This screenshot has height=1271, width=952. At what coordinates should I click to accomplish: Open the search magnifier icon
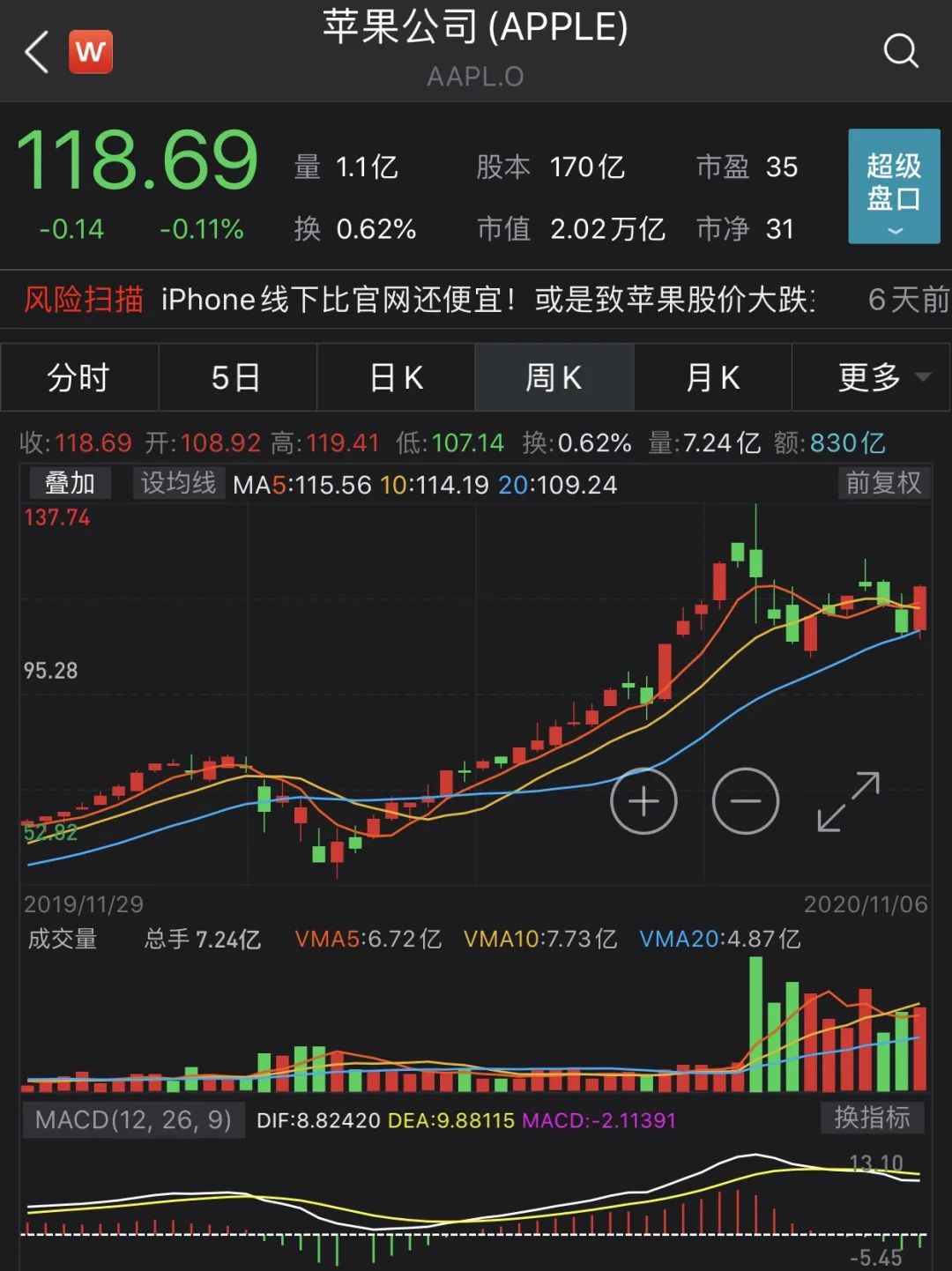pos(900,51)
